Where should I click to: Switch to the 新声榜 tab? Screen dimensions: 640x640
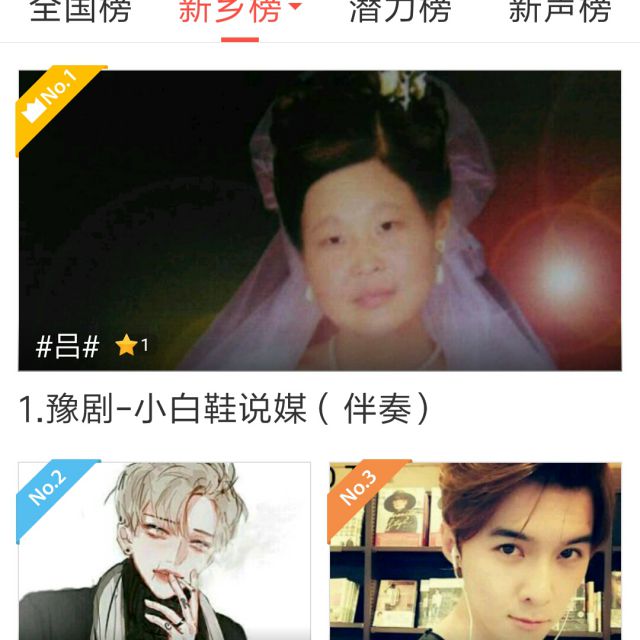pyautogui.click(x=559, y=12)
